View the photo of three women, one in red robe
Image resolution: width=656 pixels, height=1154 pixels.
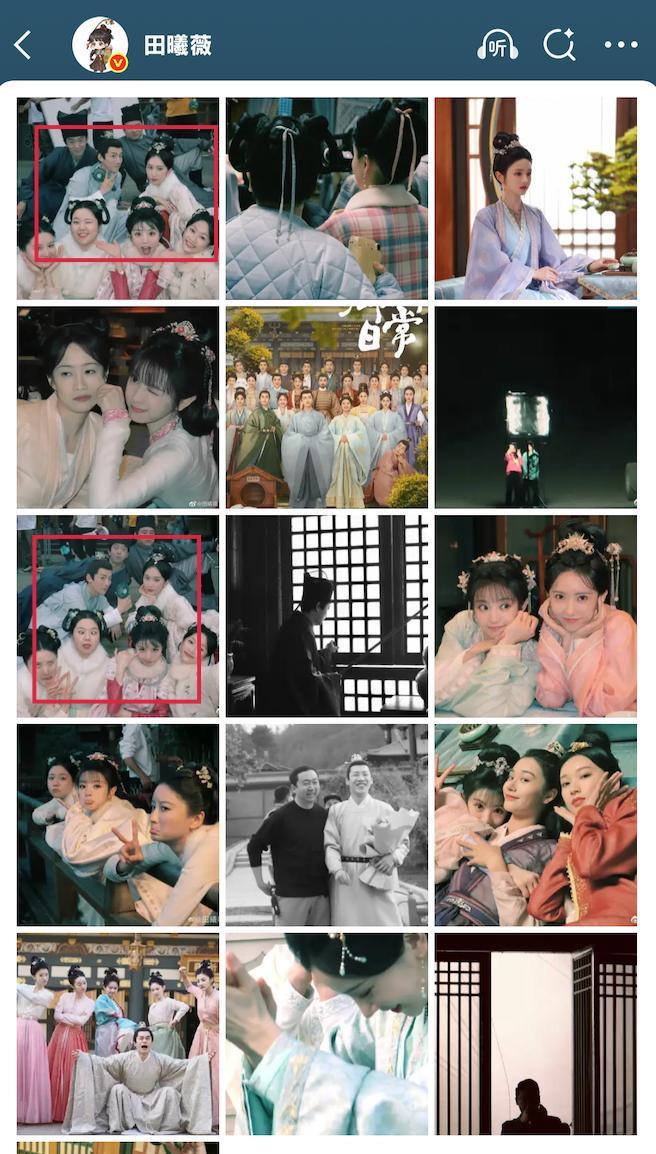point(535,825)
